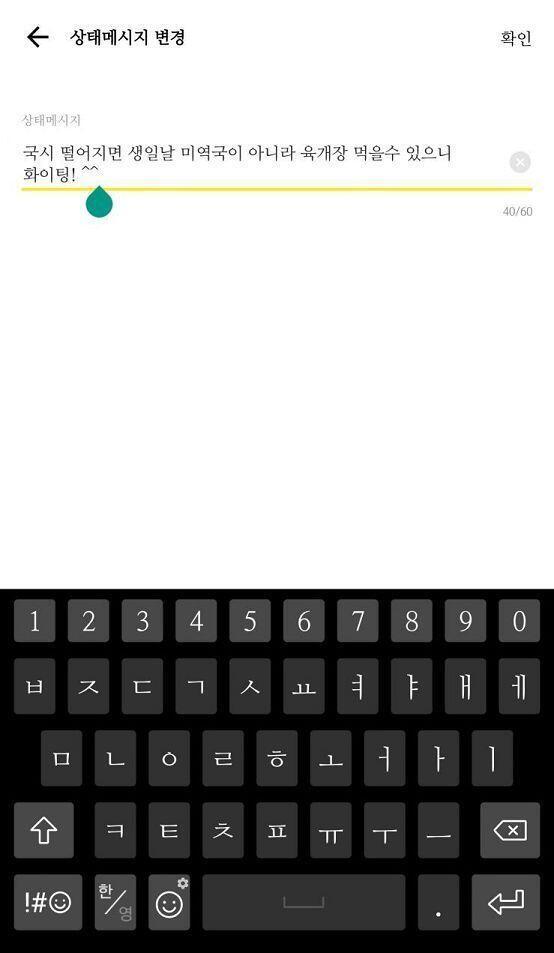Tap the number 5 key
The image size is (554, 953).
click(x=250, y=621)
